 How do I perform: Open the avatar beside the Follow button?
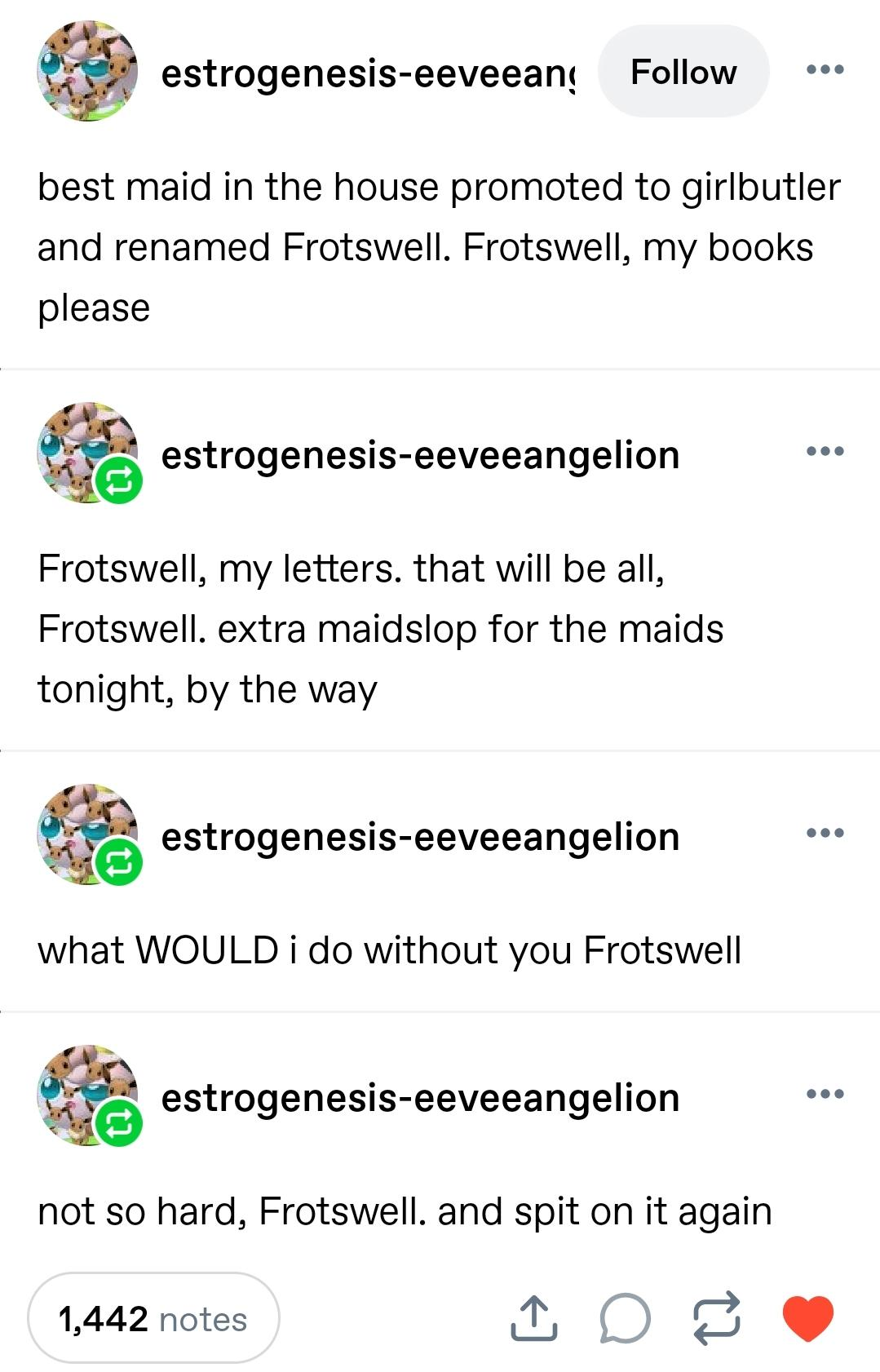[86, 72]
